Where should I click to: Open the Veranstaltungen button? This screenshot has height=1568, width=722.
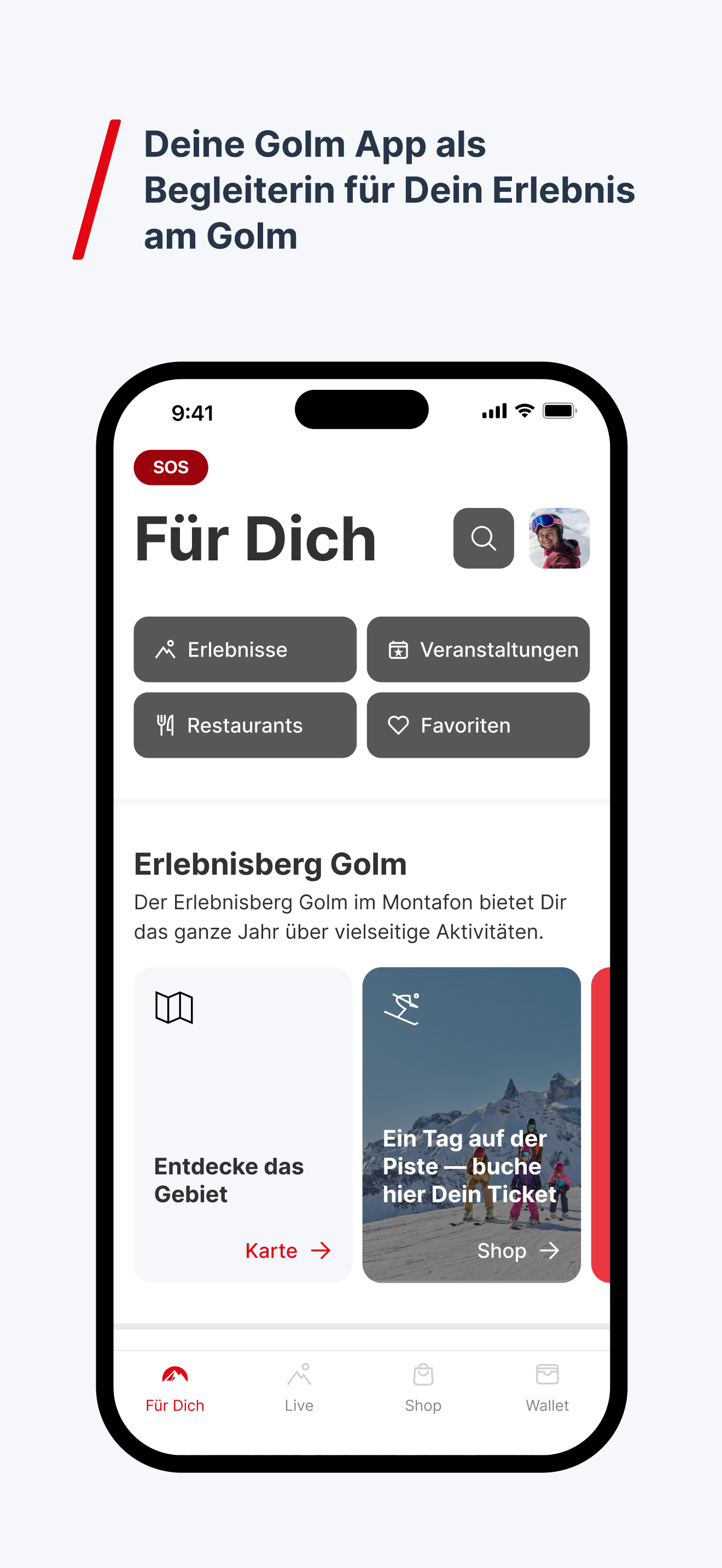pyautogui.click(x=478, y=650)
